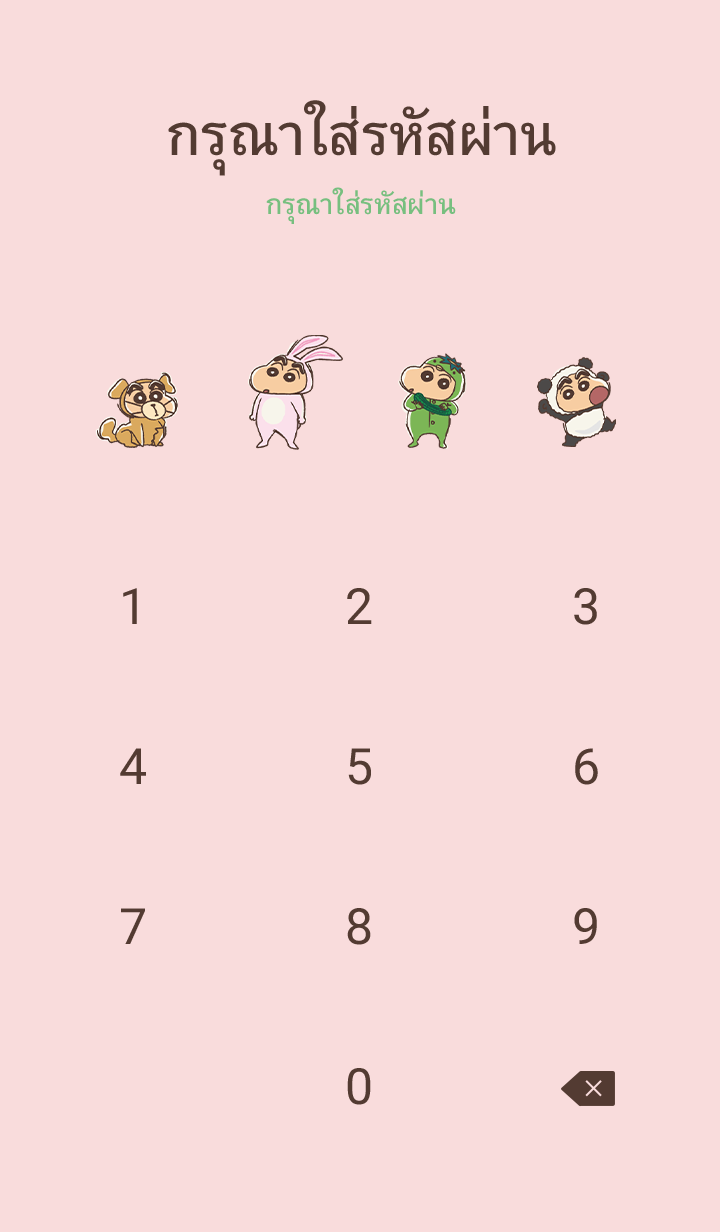Tap the 5 key
720x1232 pixels.
[x=359, y=767]
